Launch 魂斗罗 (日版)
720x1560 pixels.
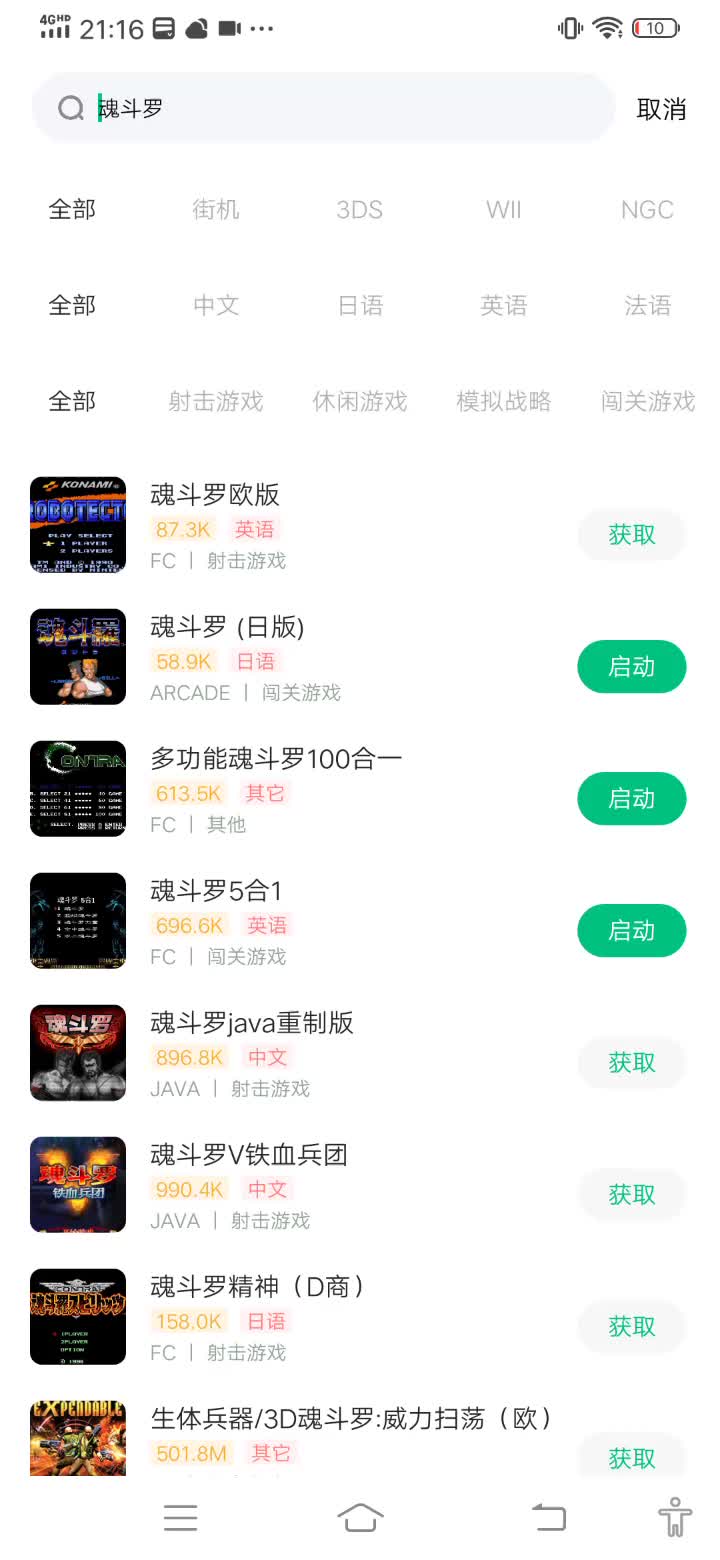tap(631, 667)
